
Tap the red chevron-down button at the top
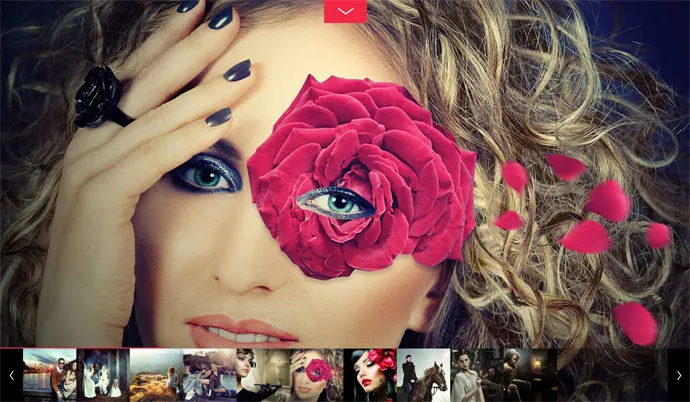[x=345, y=11]
